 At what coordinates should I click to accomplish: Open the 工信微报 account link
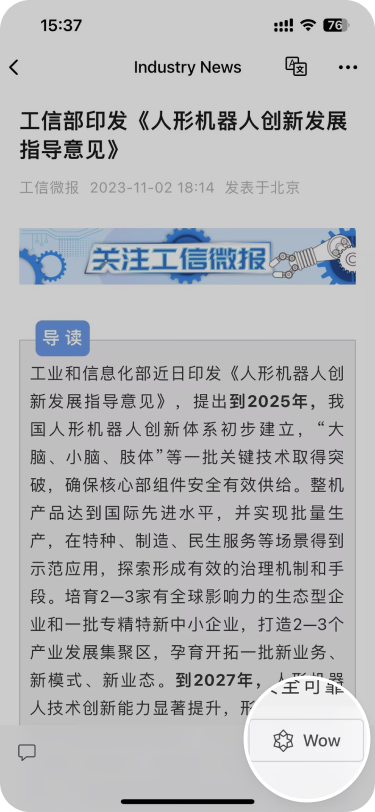49,187
